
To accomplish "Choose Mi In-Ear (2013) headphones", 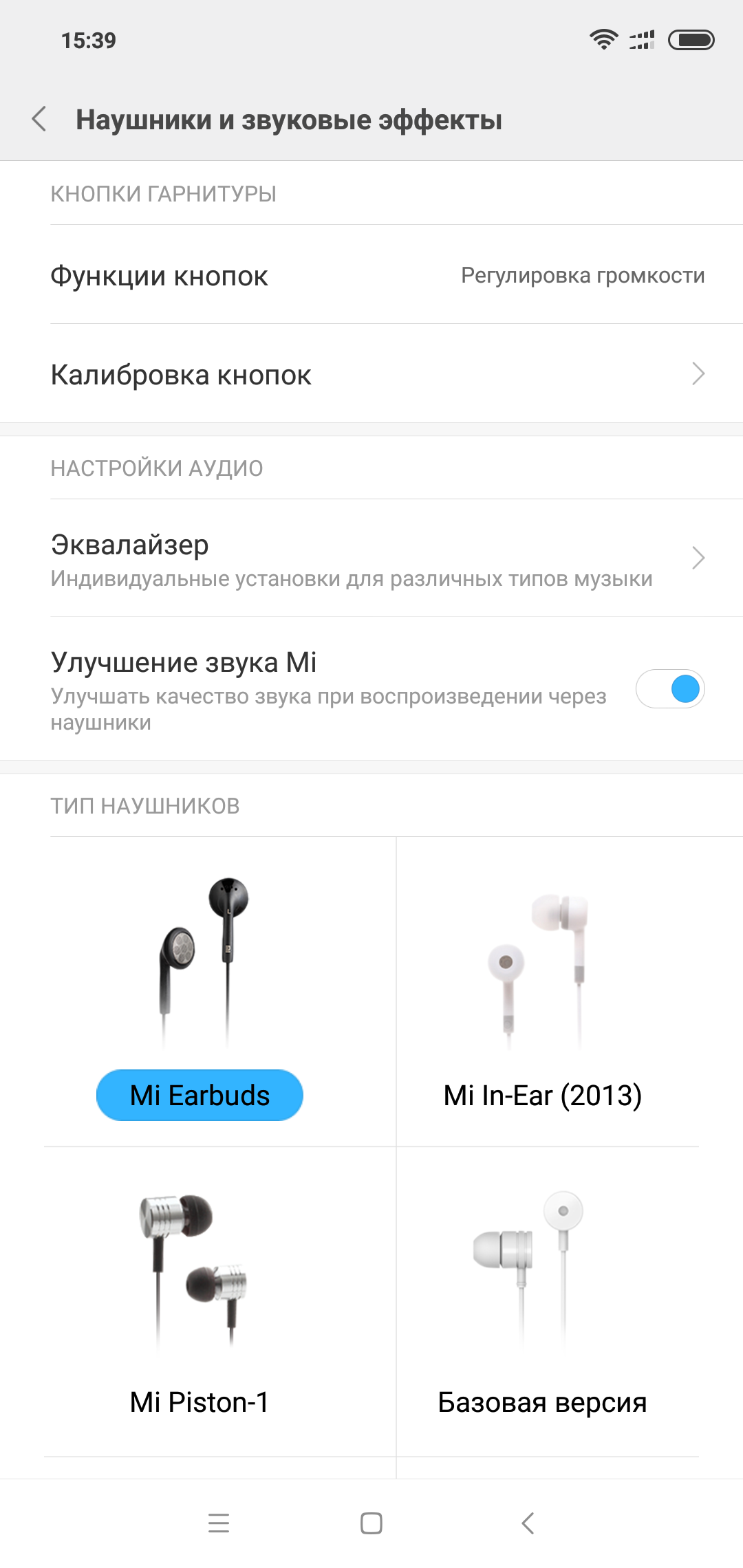I will pos(542,1095).
